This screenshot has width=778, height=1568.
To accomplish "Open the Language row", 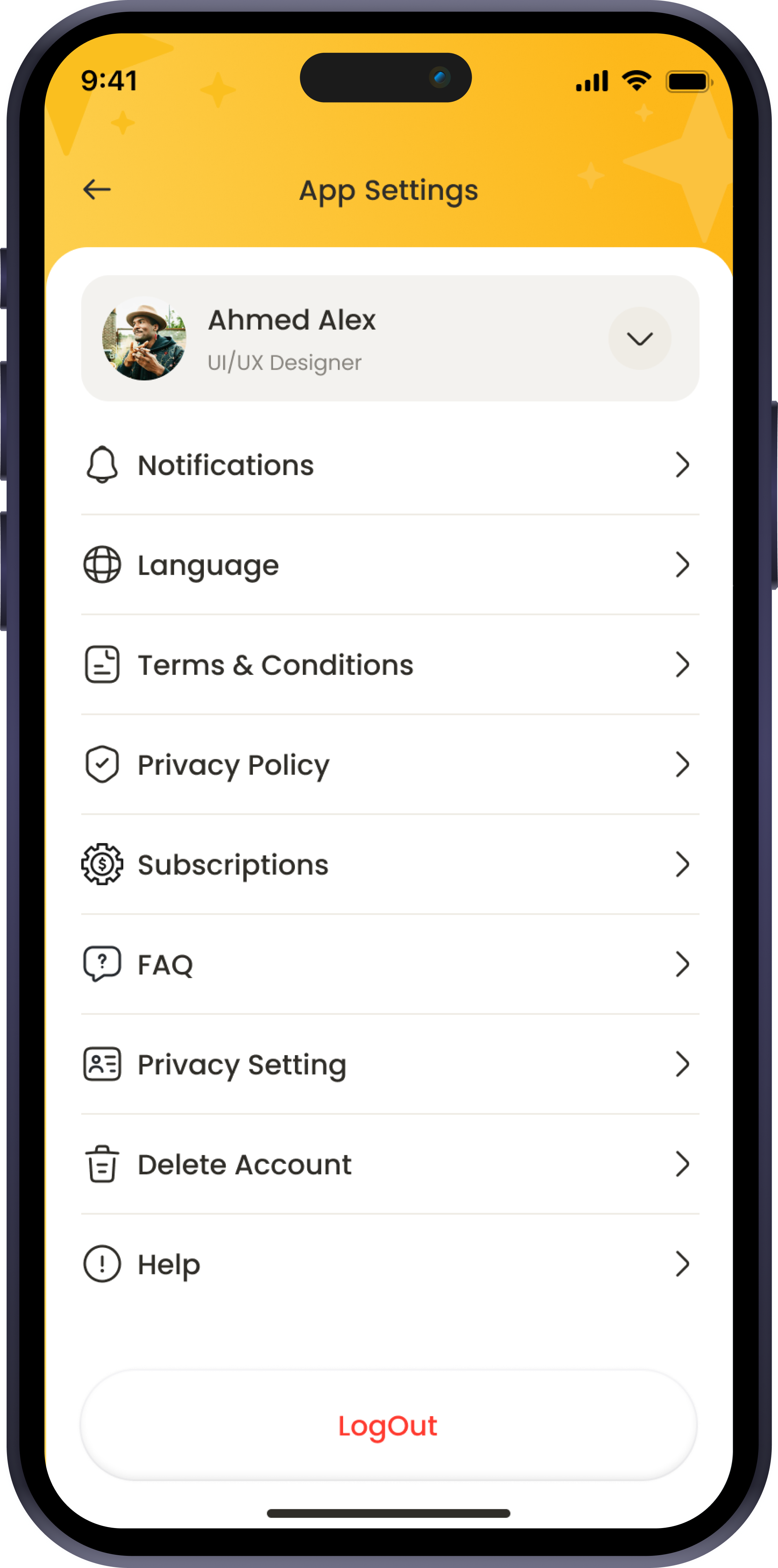I will pos(389,565).
